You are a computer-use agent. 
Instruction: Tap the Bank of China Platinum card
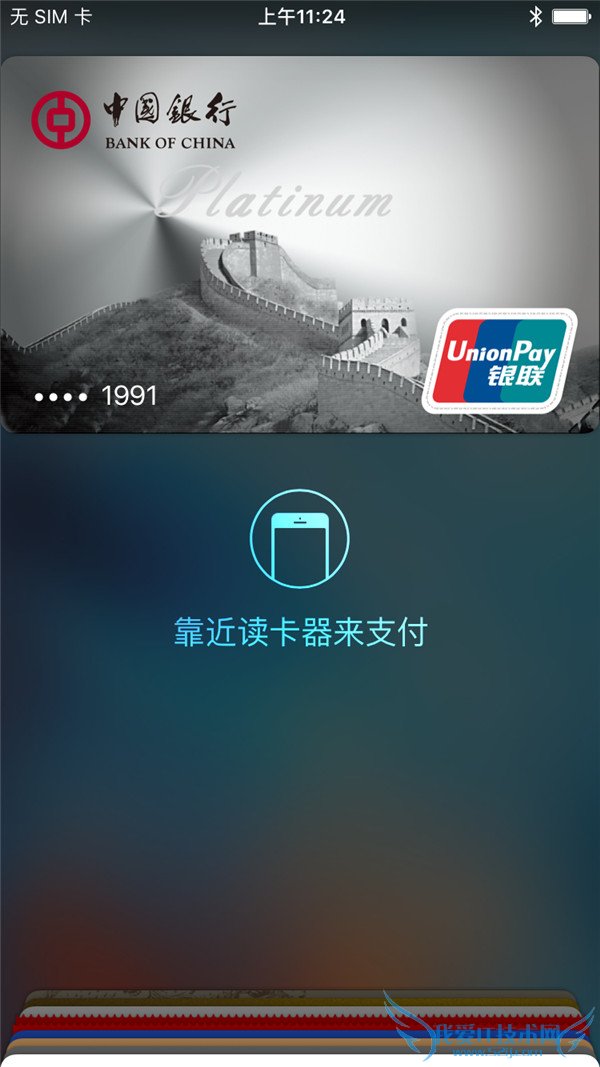point(300,245)
